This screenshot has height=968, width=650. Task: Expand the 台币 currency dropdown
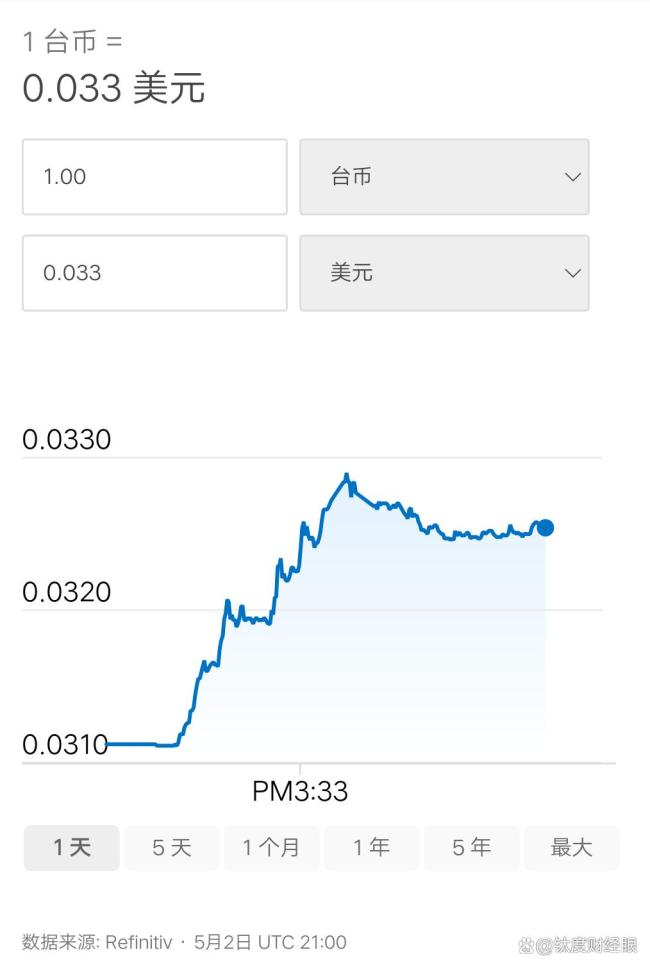(444, 177)
